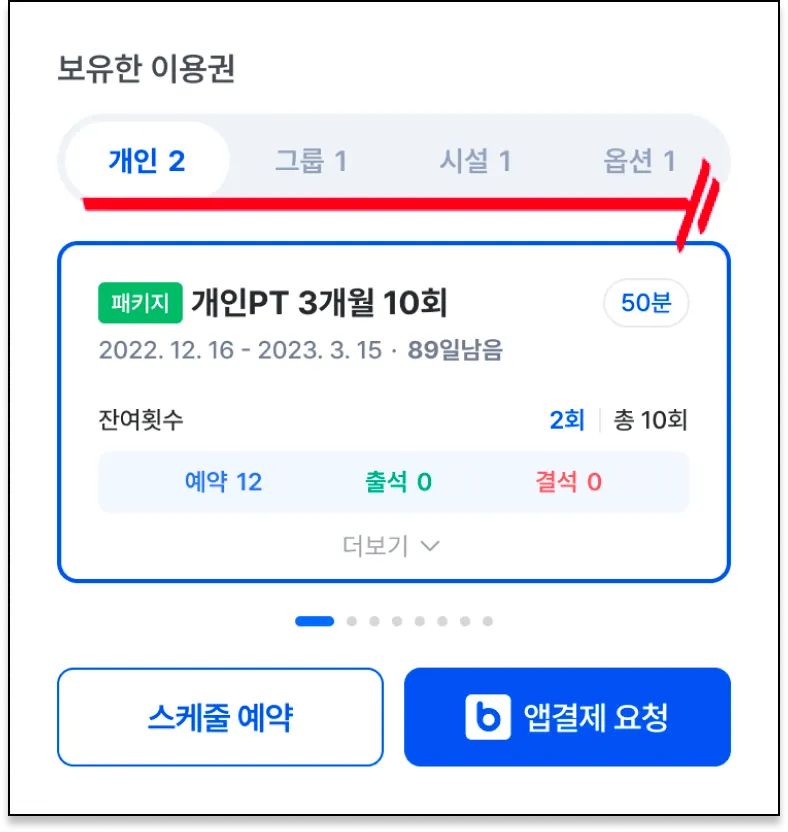
Task: Switch to the 옵션 1 tab
Action: 639,161
